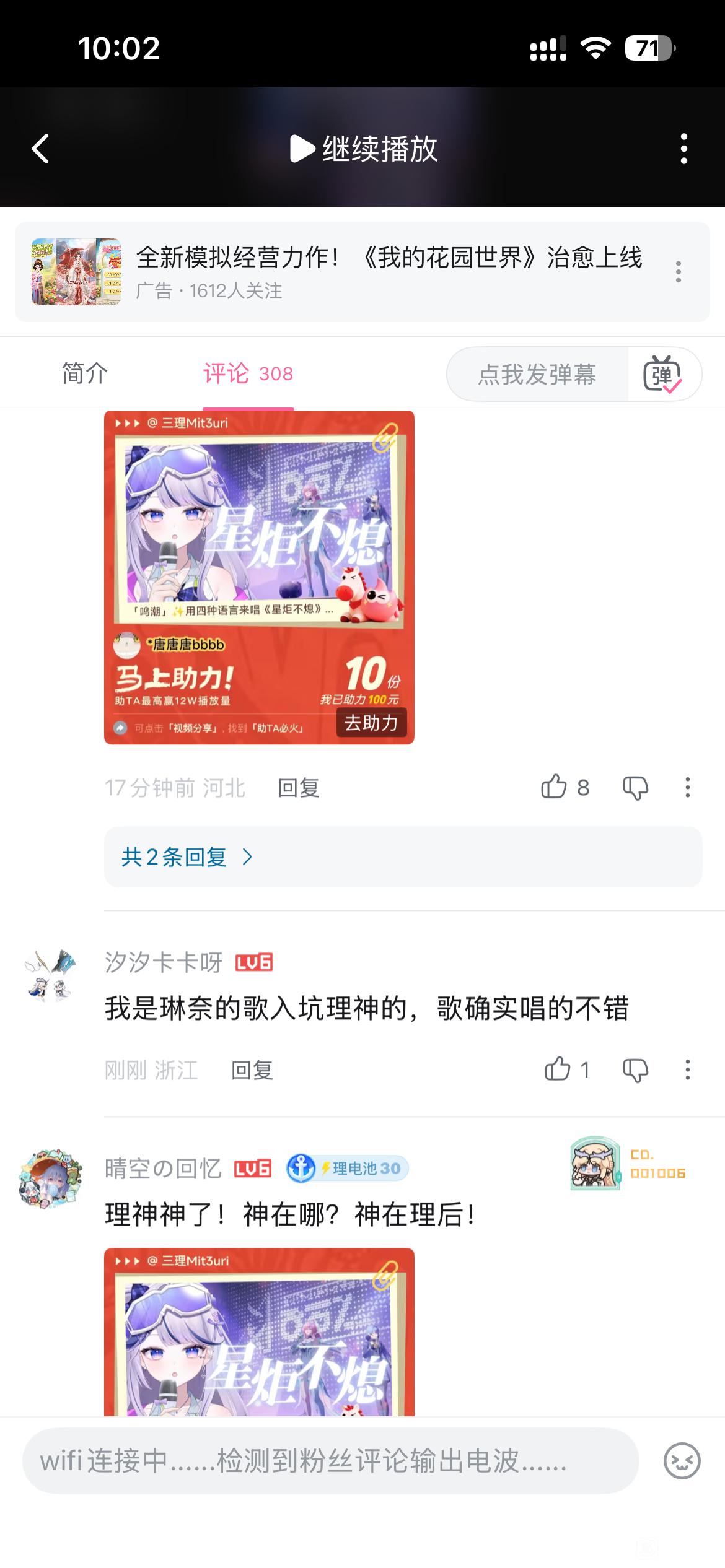
Task: Like the 河北 comment with 8 likes
Action: pos(565,787)
